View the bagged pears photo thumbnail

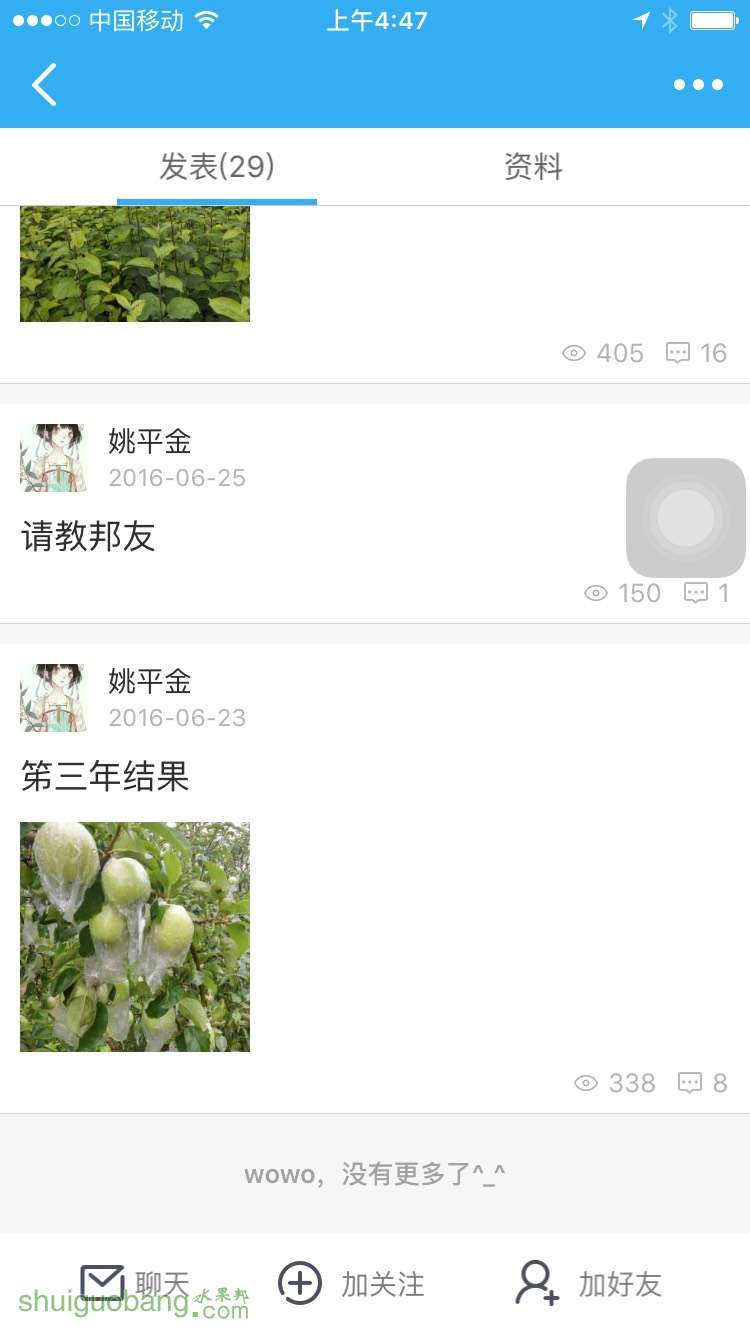pyautogui.click(x=135, y=936)
